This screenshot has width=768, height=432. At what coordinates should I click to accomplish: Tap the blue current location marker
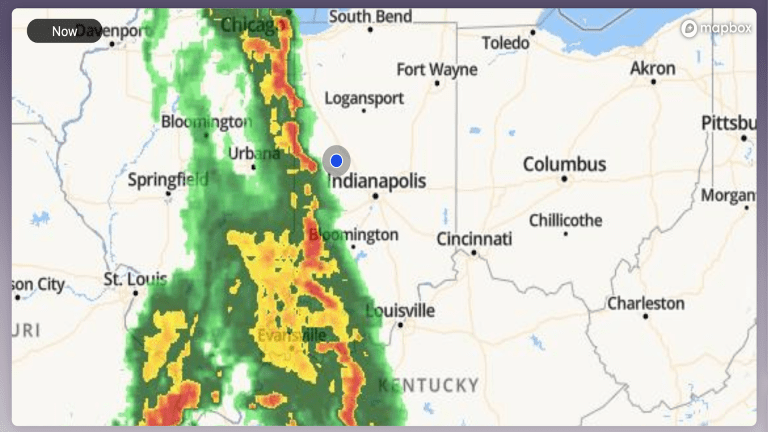point(337,161)
